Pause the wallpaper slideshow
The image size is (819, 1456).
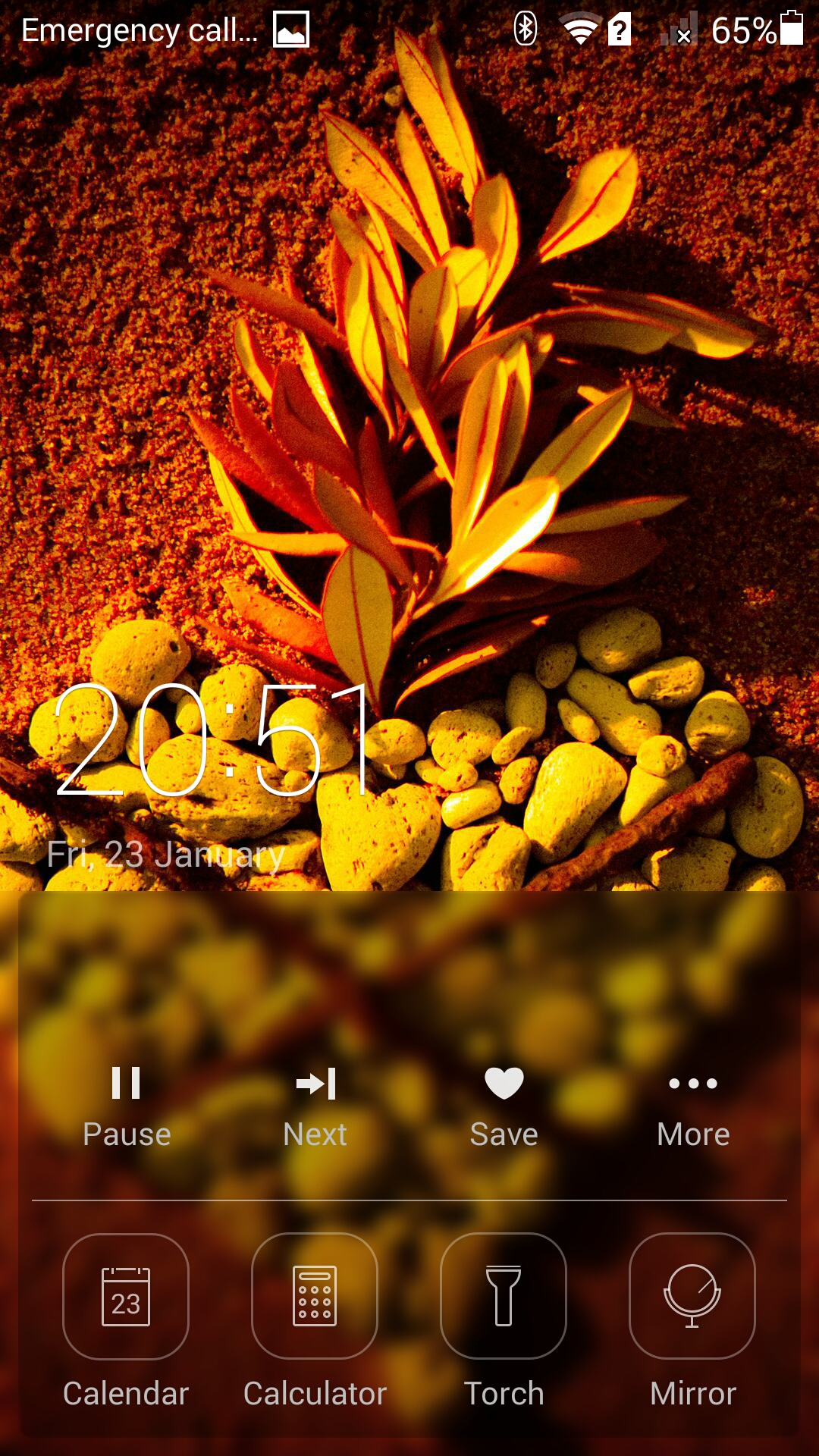coord(126,1104)
